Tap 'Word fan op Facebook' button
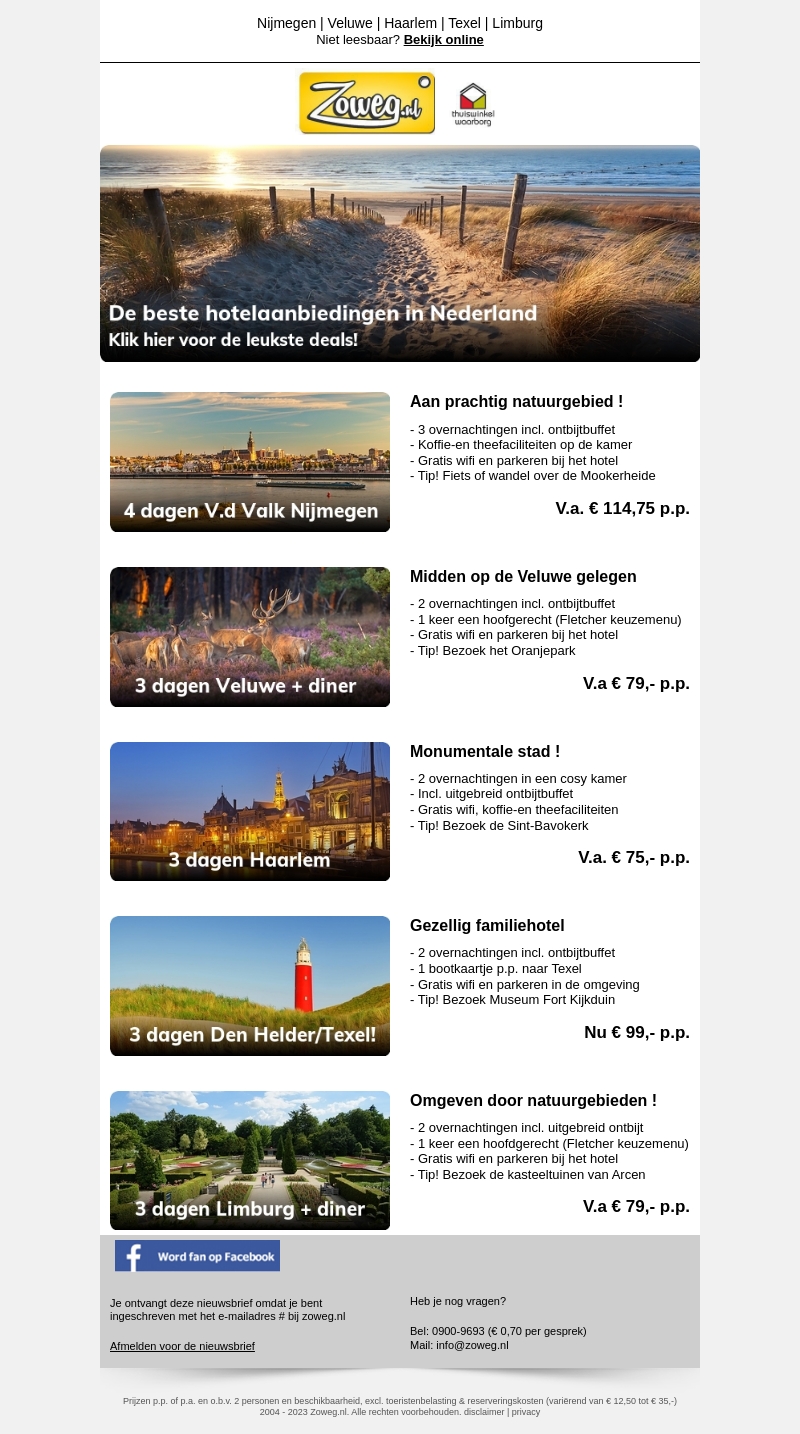 click(197, 1256)
